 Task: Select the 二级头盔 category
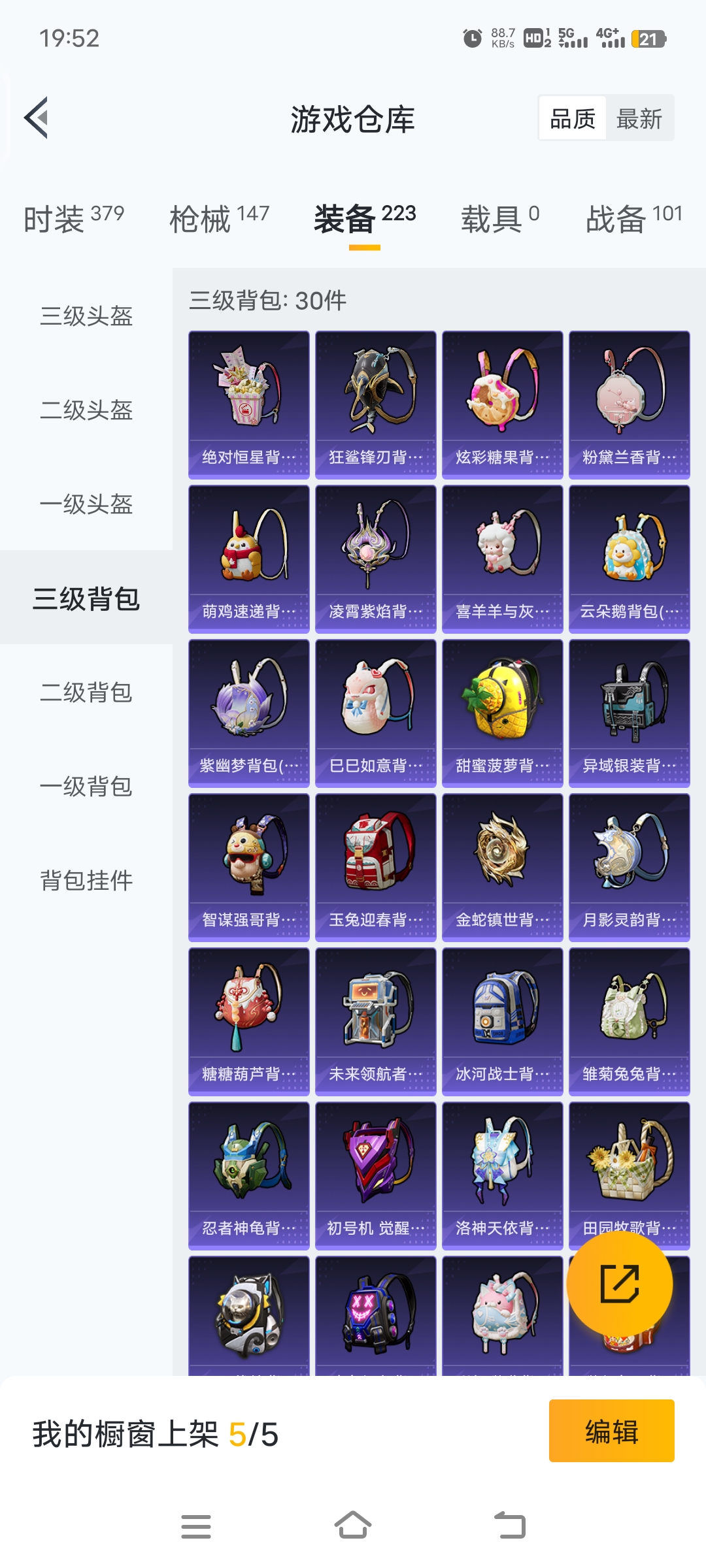[x=86, y=410]
